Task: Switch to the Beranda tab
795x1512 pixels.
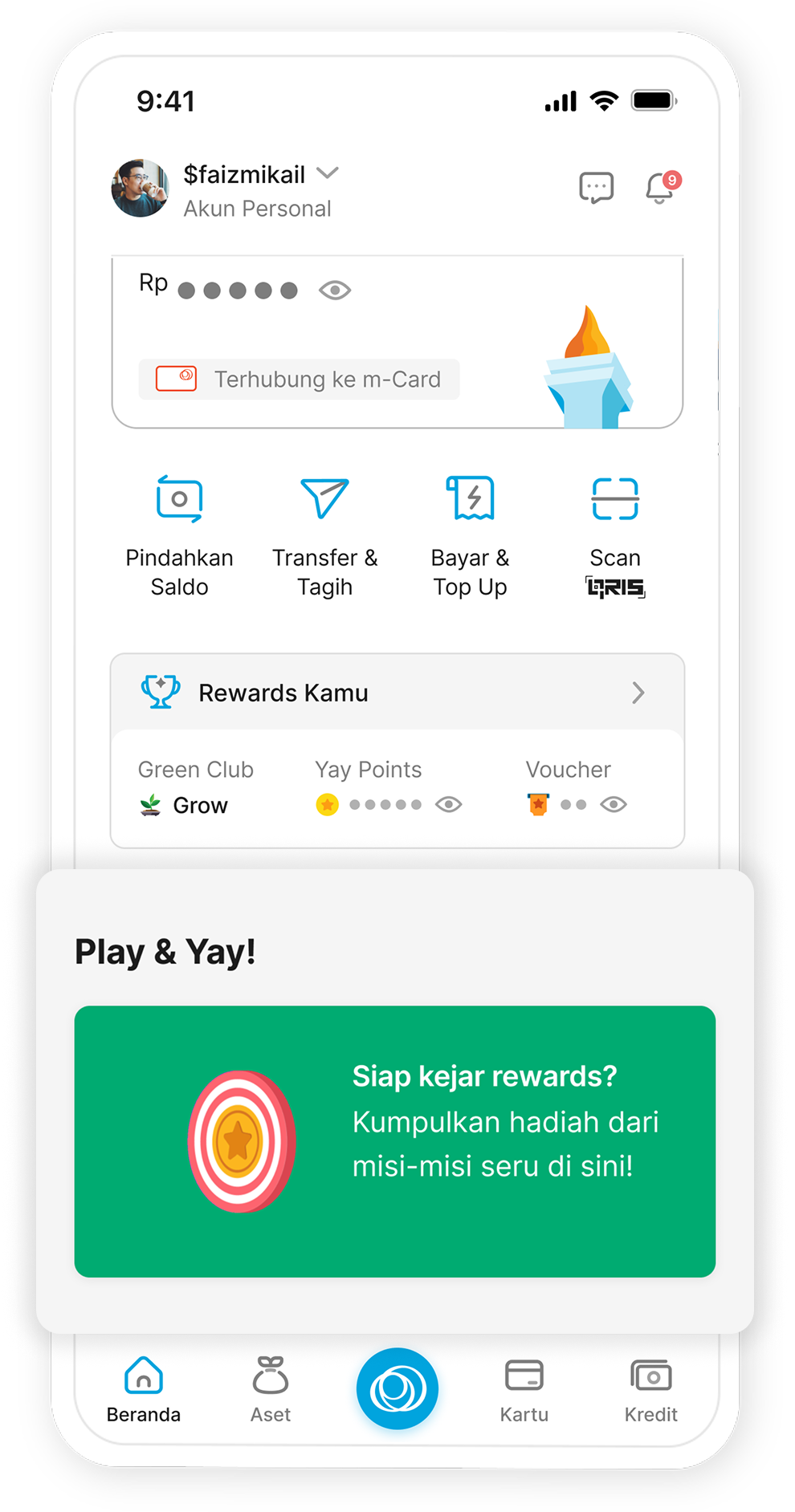Action: coord(144,1390)
